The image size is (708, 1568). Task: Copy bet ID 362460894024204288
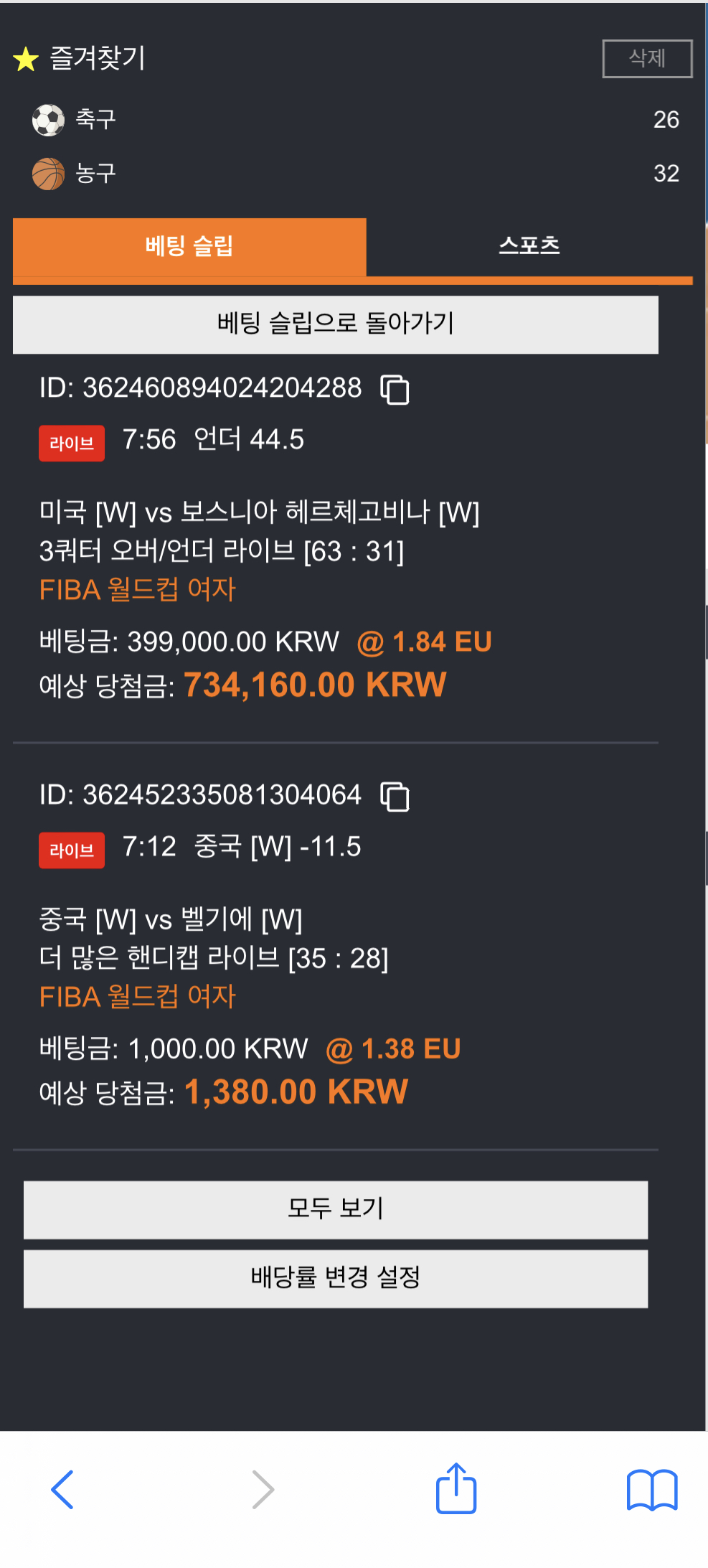[x=395, y=390]
